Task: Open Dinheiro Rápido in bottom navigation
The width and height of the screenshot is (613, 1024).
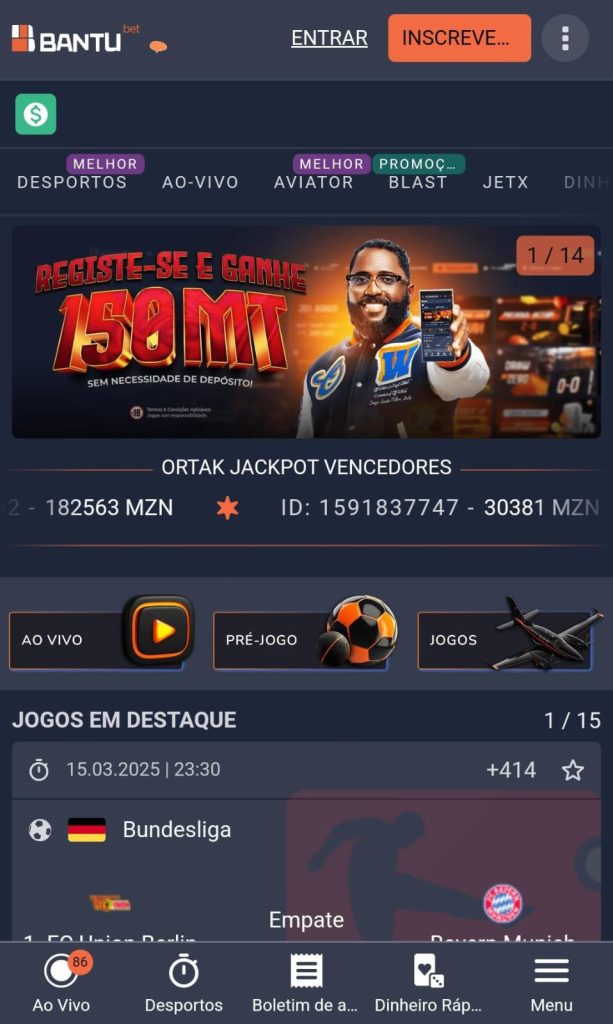Action: 428,982
